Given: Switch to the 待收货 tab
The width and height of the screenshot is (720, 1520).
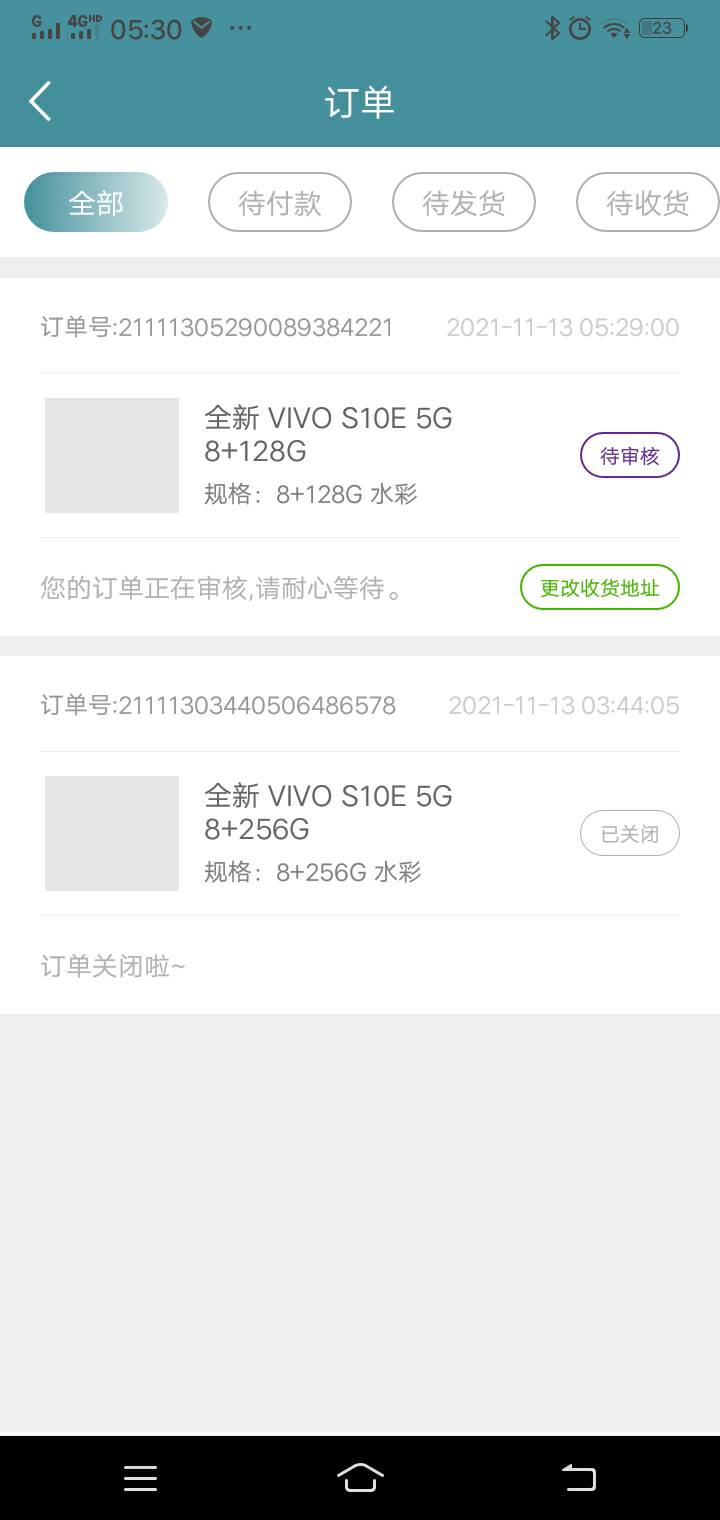Looking at the screenshot, I should tap(648, 203).
